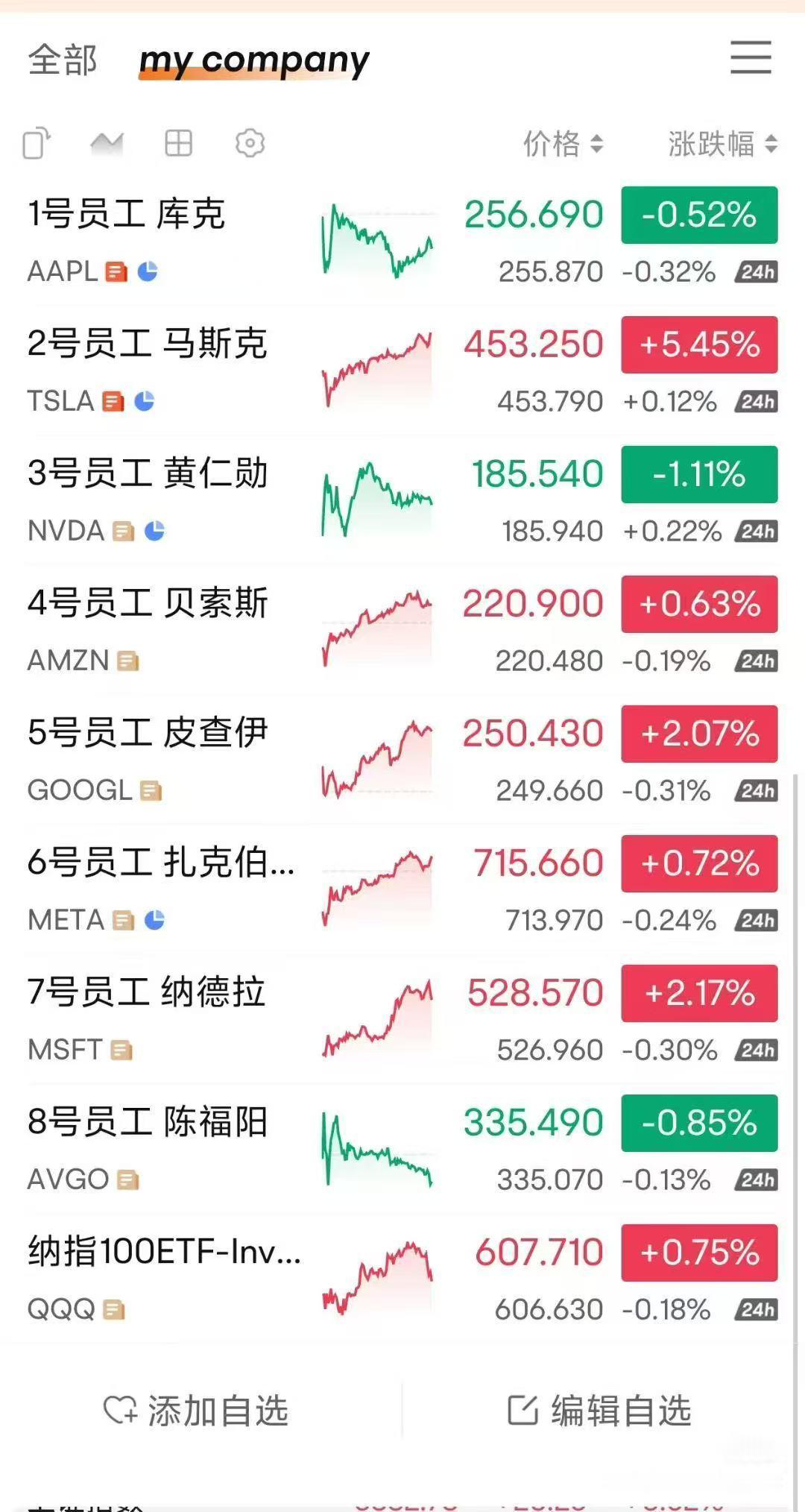The height and width of the screenshot is (1512, 805).
Task: Select the my company tab
Action: (x=254, y=61)
